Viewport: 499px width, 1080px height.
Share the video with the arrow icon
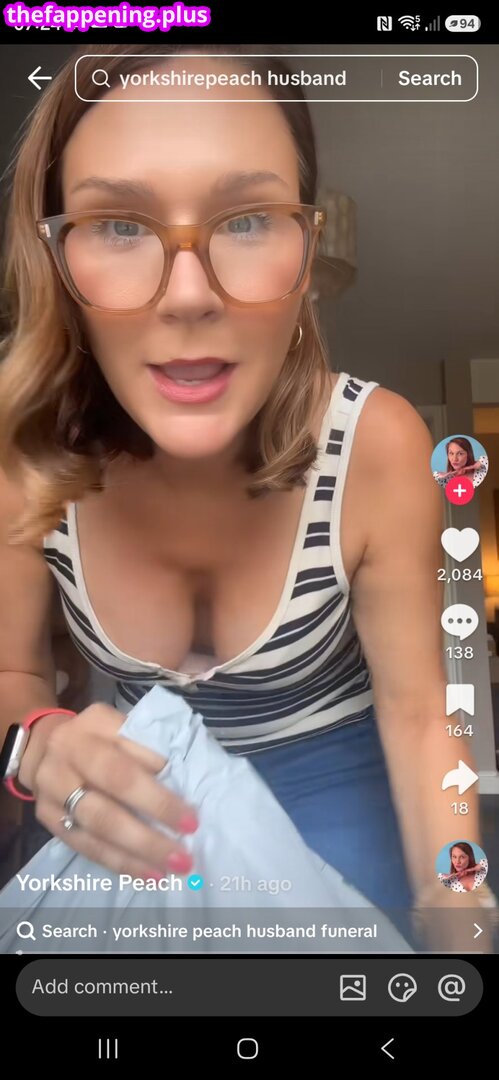point(460,778)
